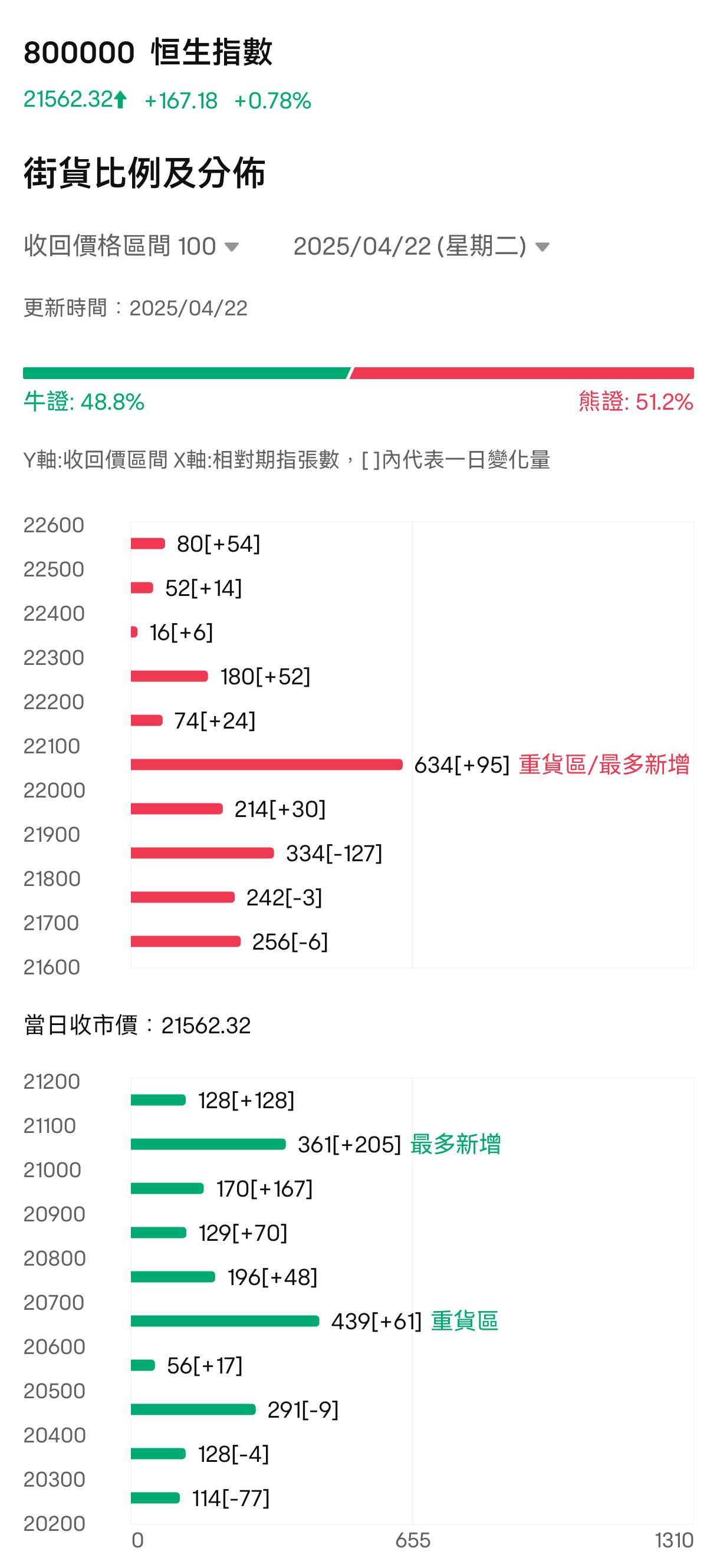This screenshot has height=1568, width=717.
Task: Change the date 2025/04/22 (星期二)
Action: pos(421,246)
